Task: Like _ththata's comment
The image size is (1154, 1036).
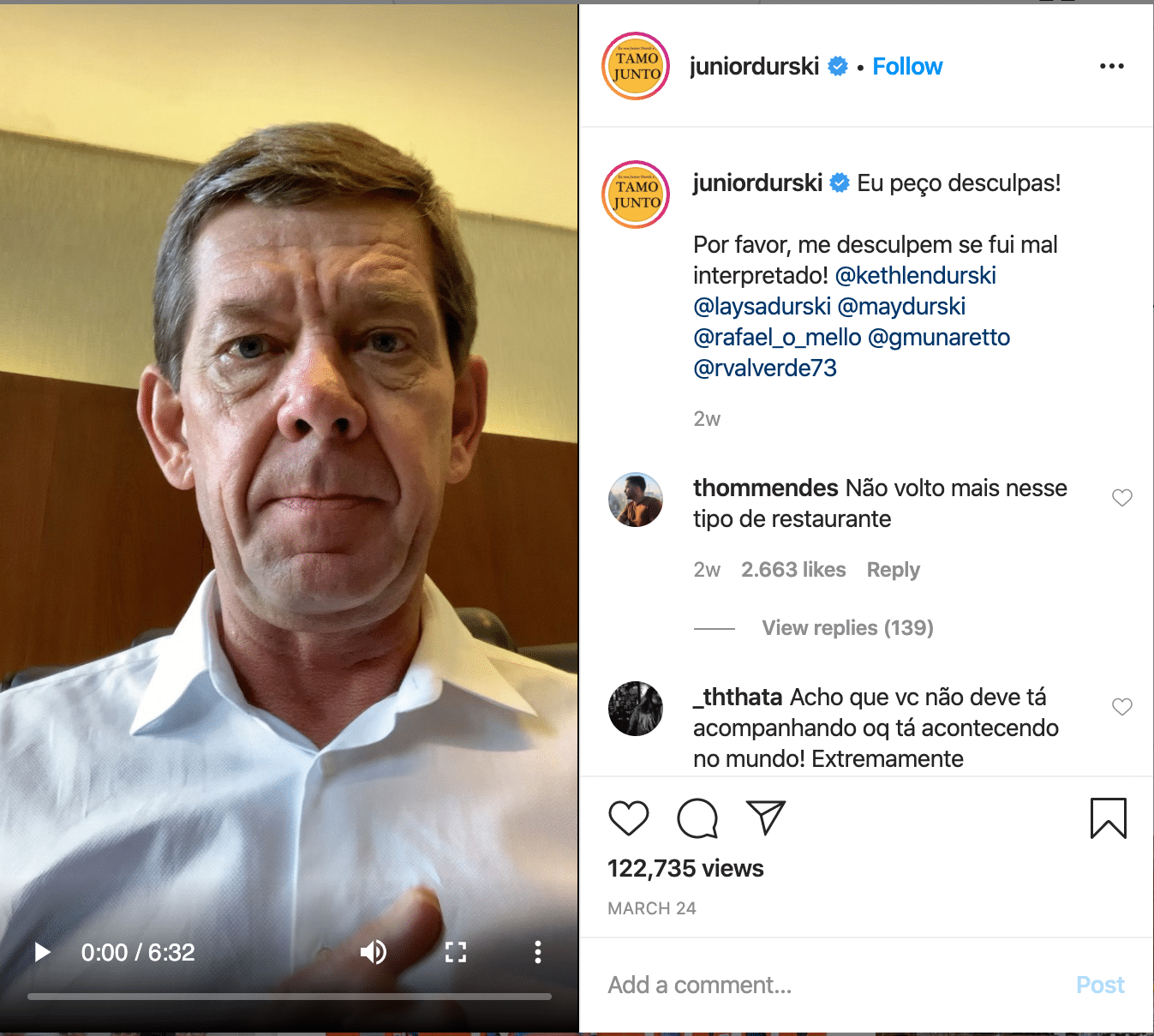Action: tap(1121, 707)
